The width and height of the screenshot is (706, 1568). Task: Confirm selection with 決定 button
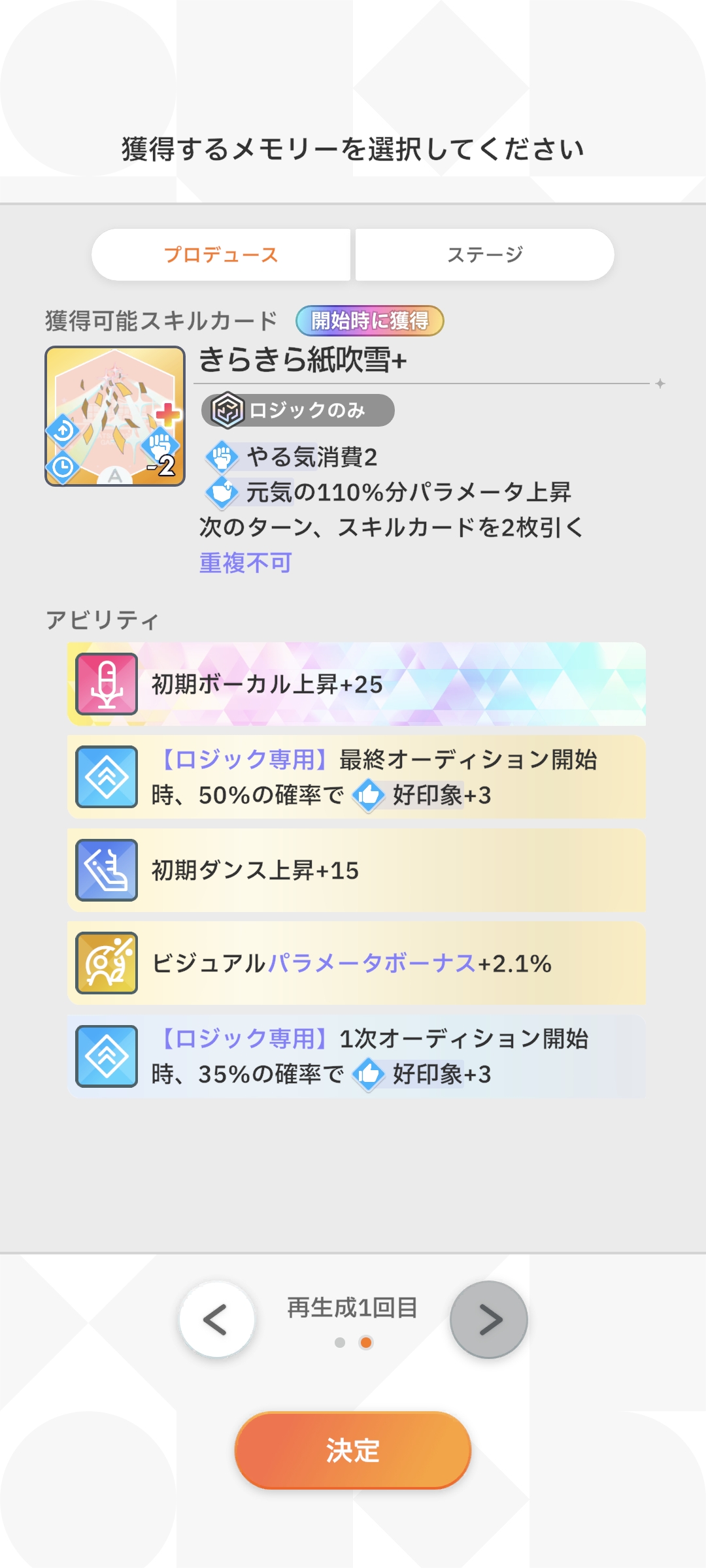pos(353,1450)
